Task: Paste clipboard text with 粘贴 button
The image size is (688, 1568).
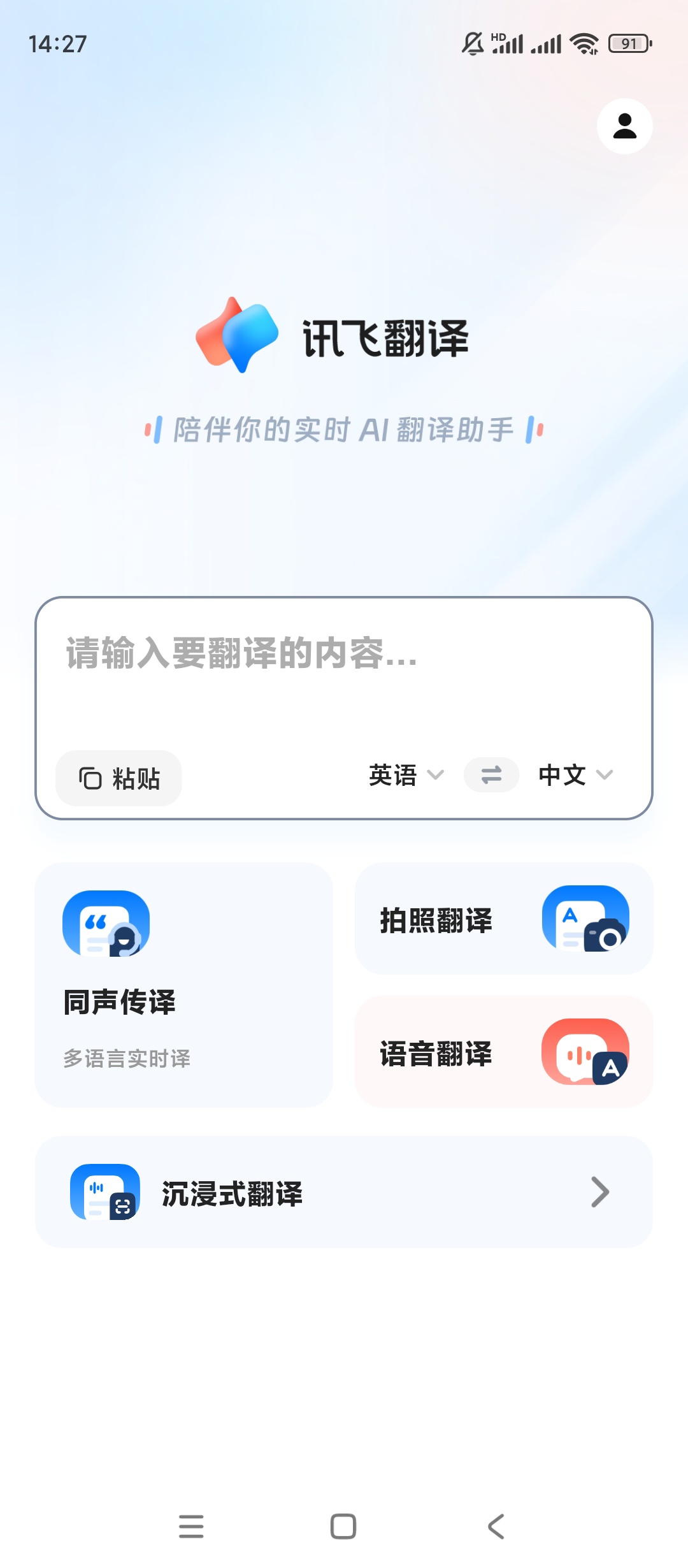Action: pyautogui.click(x=118, y=778)
